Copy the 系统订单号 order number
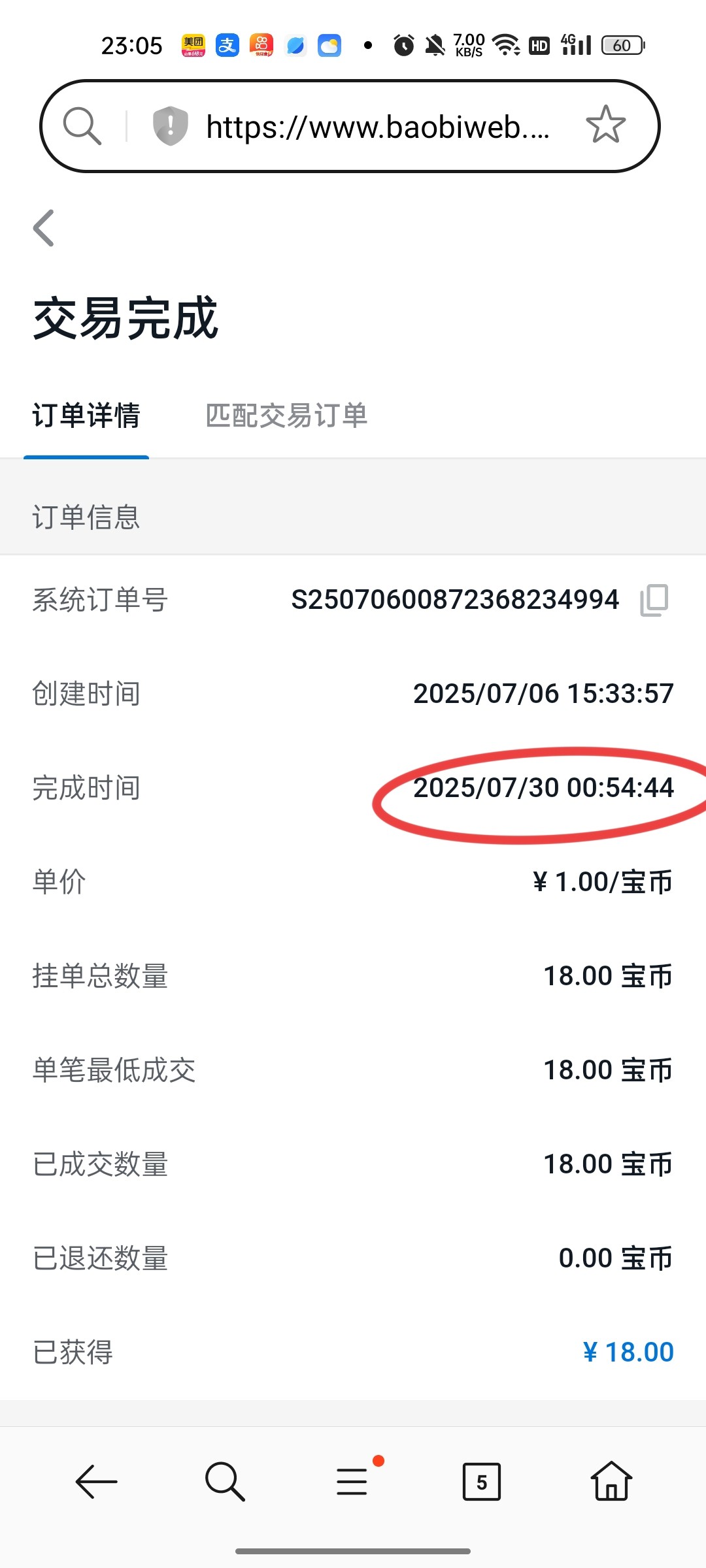 pos(654,600)
